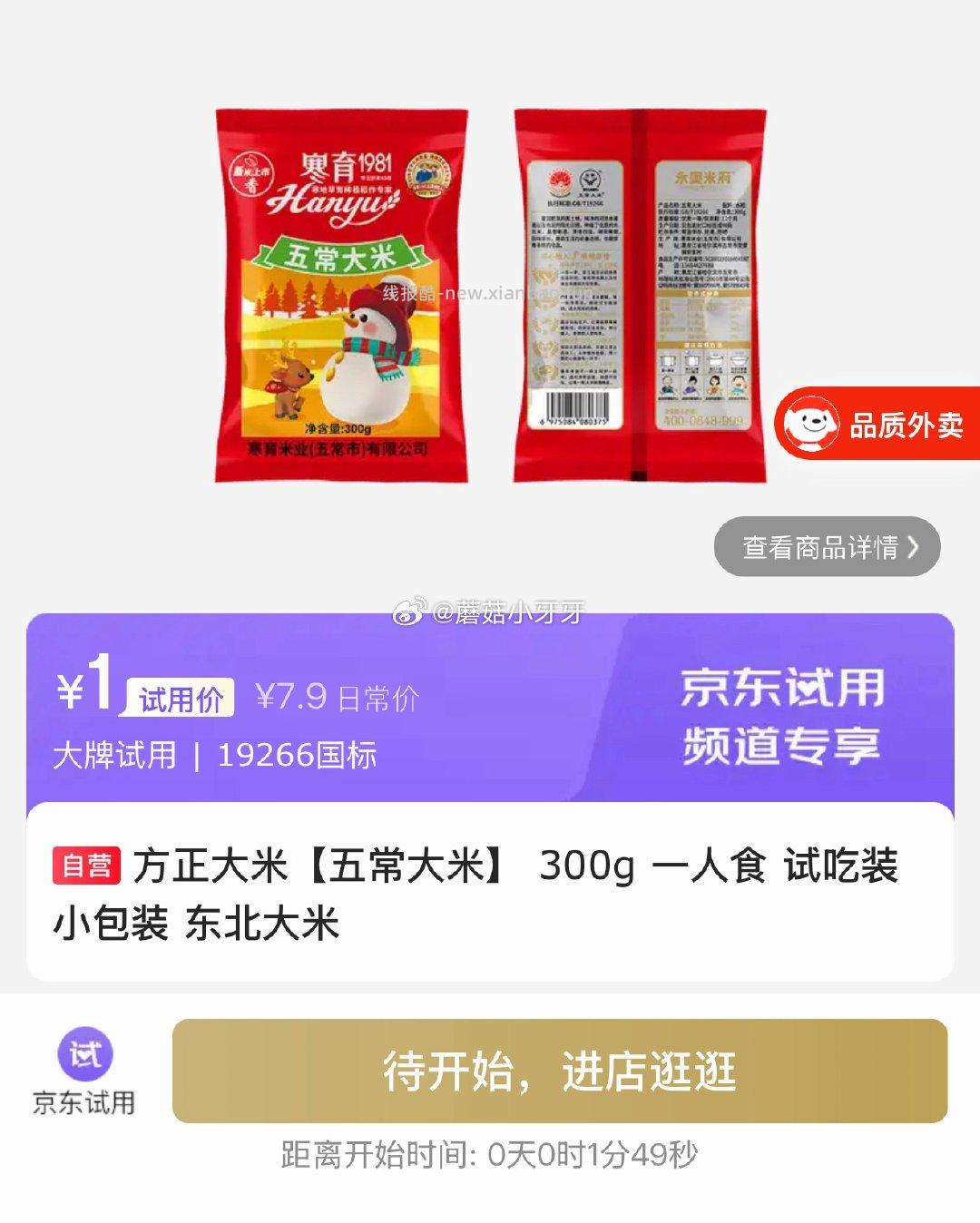This screenshot has width=980, height=1223.
Task: Click 查看商品详情 to view product details
Action: click(x=819, y=548)
